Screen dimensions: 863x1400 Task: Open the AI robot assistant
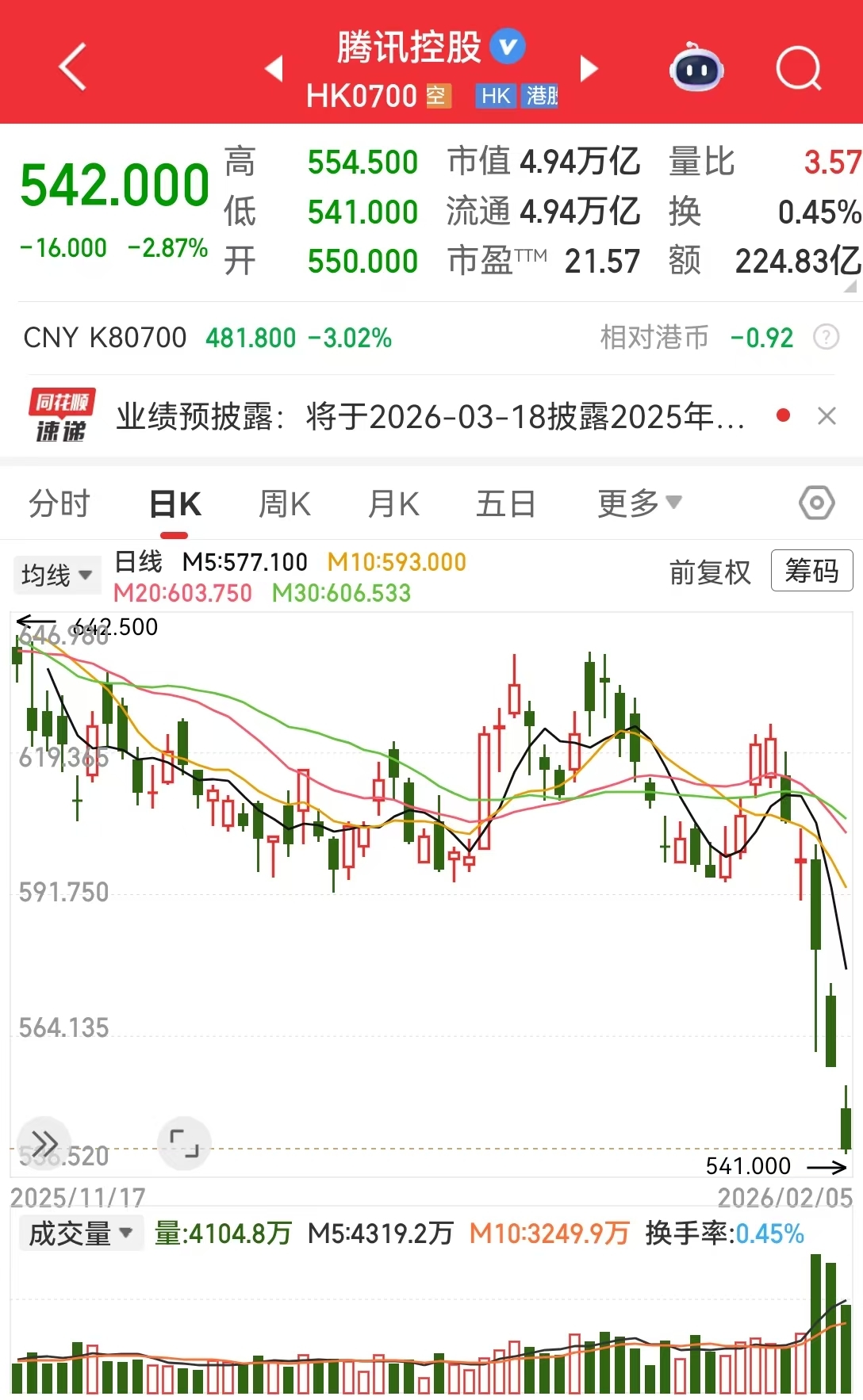coord(696,69)
